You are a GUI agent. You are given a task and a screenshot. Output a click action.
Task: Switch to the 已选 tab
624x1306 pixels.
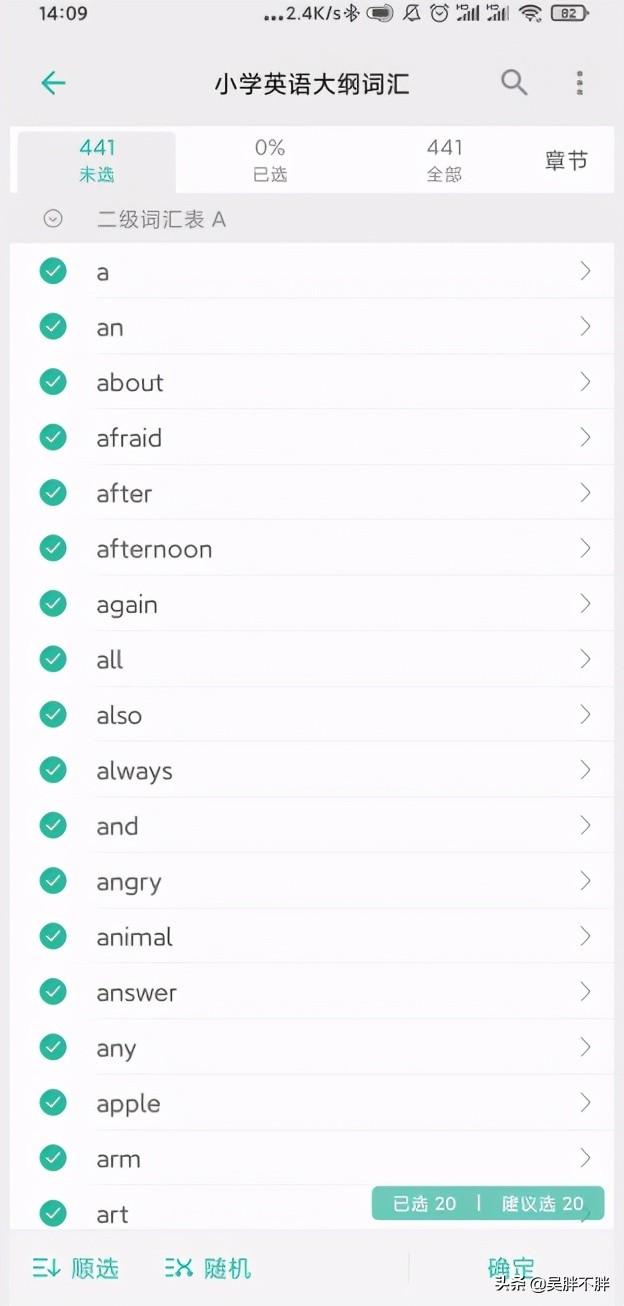(x=270, y=161)
